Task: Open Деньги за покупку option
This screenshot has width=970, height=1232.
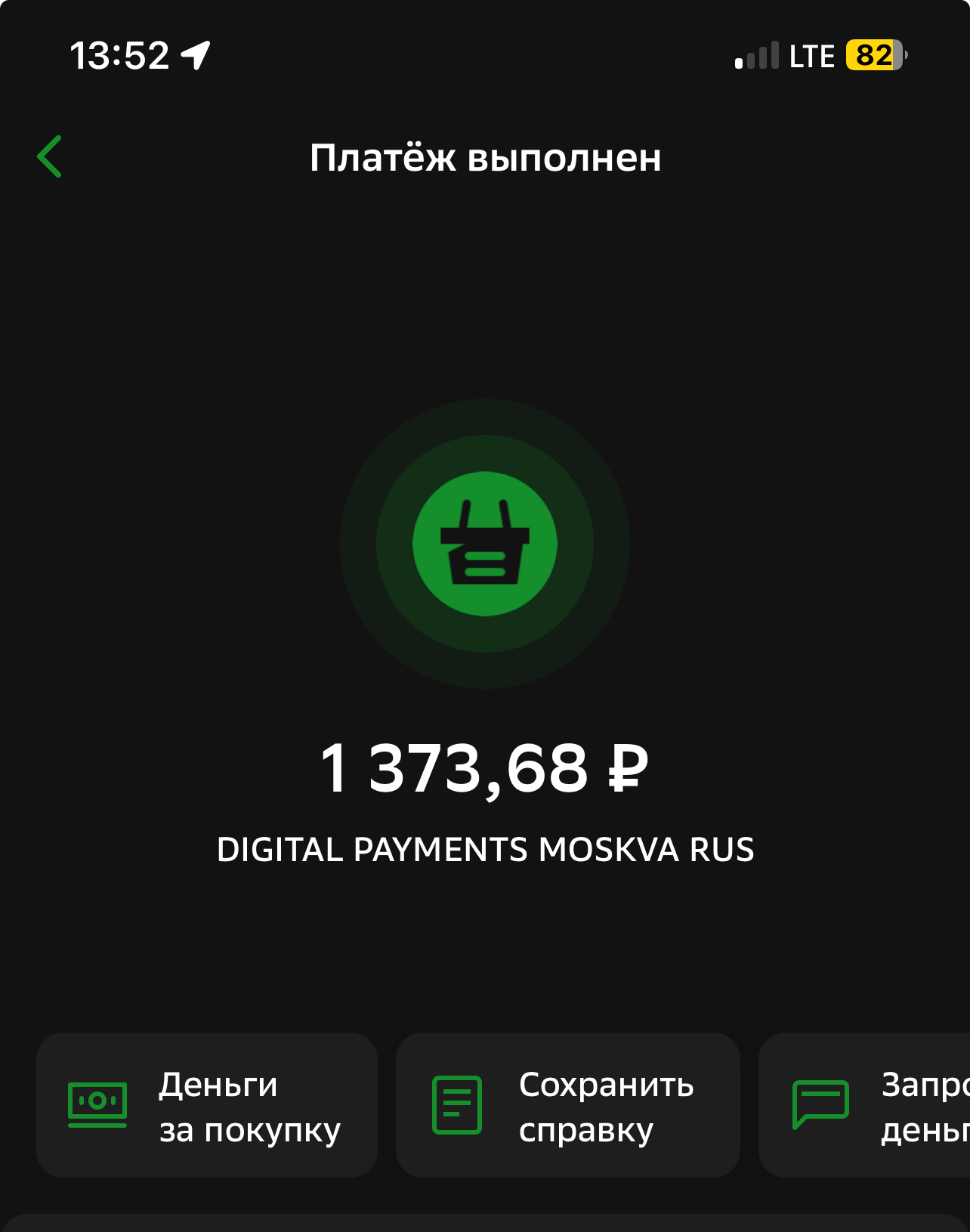Action: (207, 1105)
